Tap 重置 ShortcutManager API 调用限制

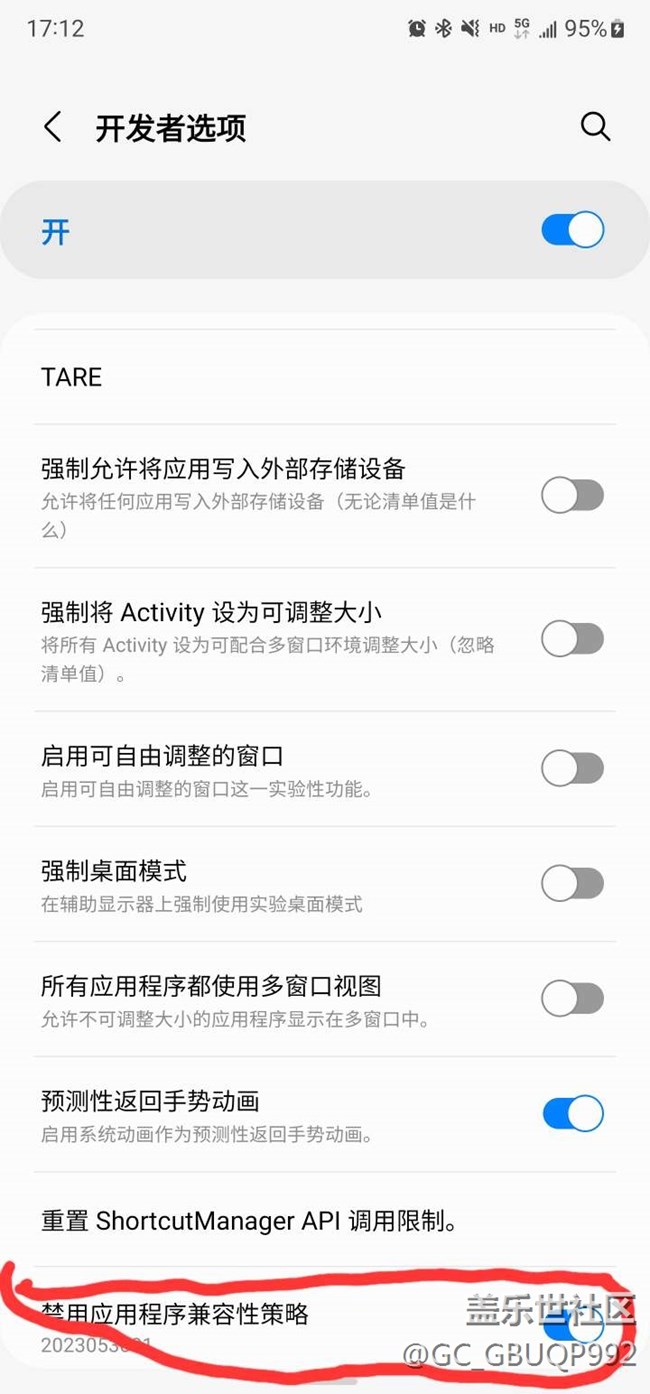point(250,1221)
